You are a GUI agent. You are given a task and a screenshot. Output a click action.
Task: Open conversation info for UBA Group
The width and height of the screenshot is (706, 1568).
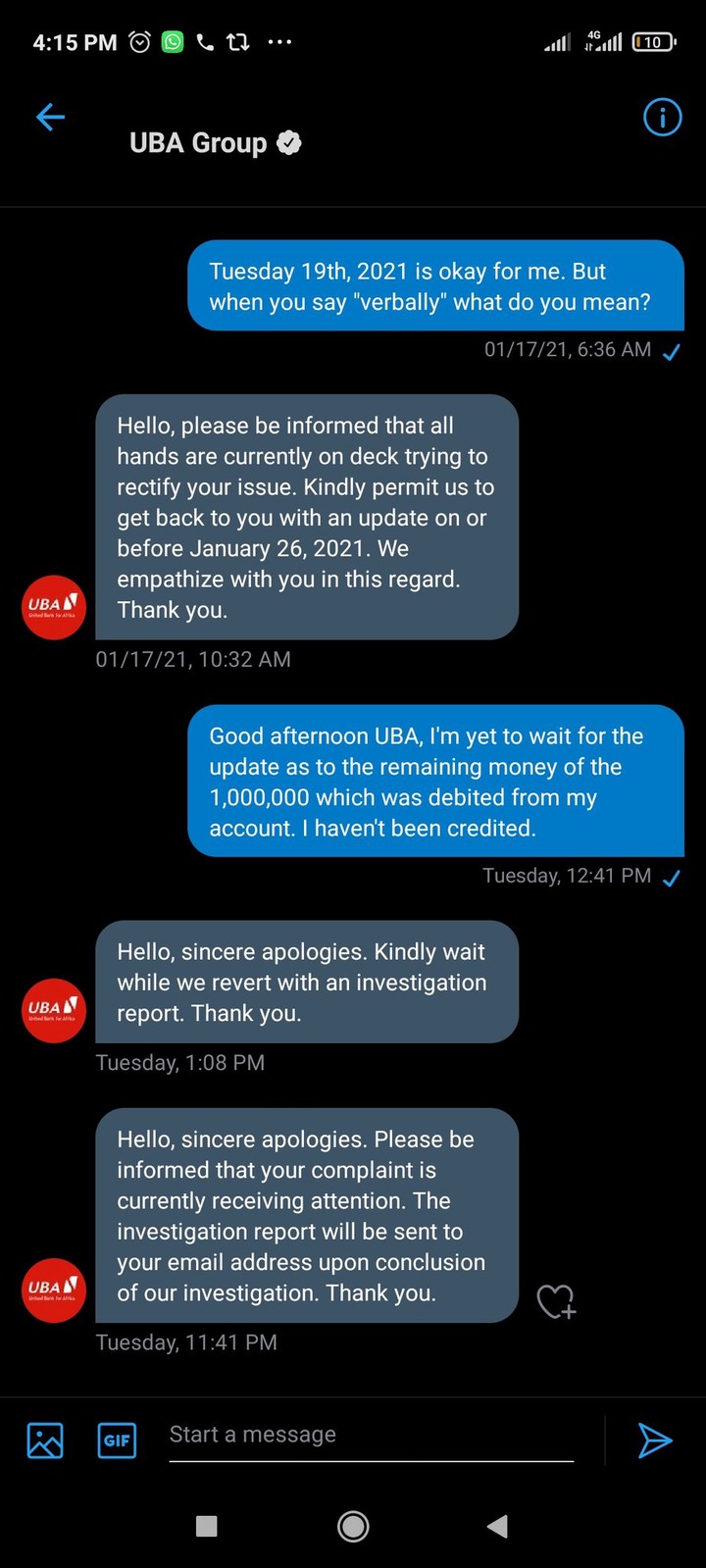point(662,118)
